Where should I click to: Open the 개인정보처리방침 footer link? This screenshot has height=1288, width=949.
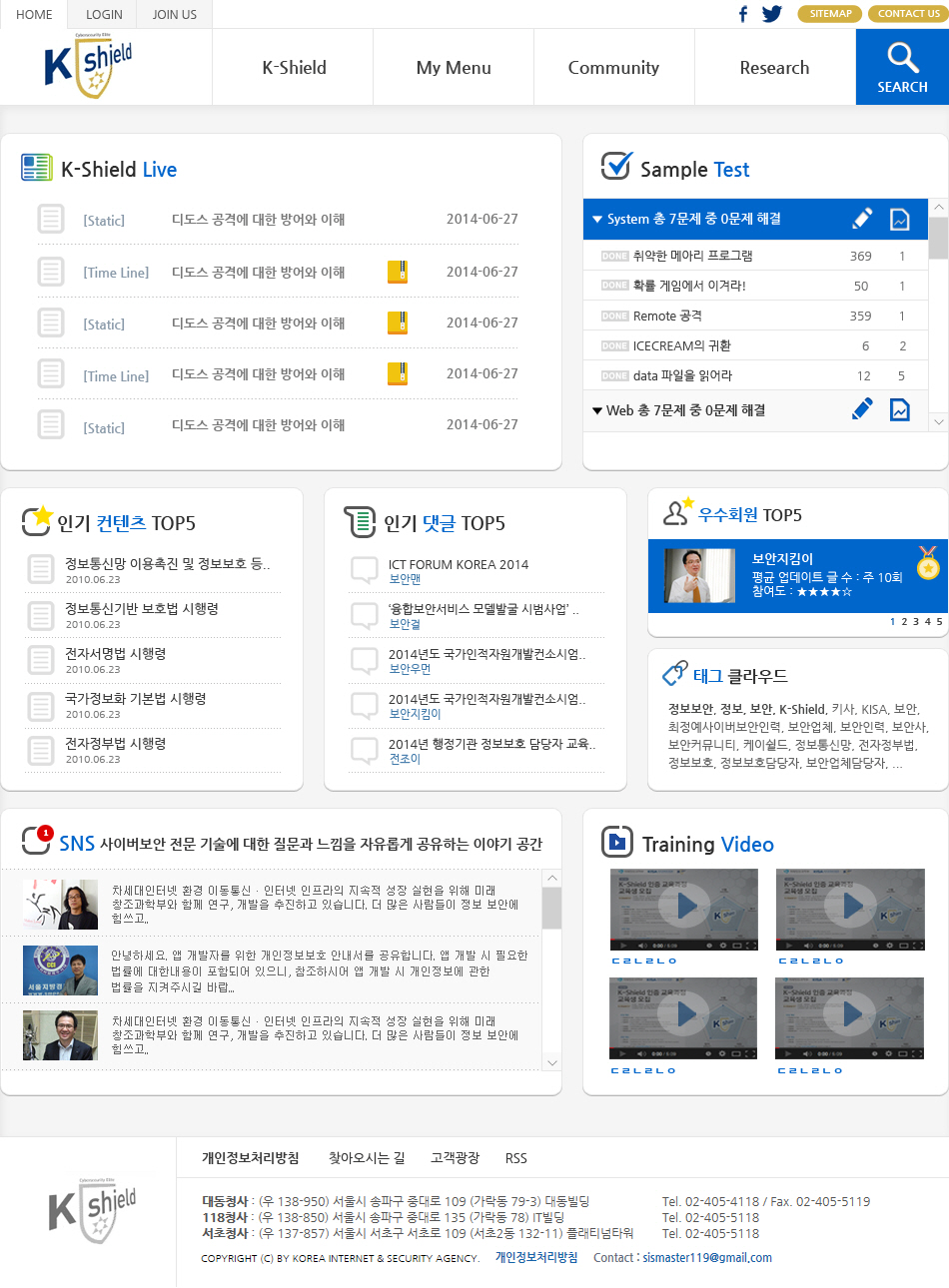pos(250,1158)
